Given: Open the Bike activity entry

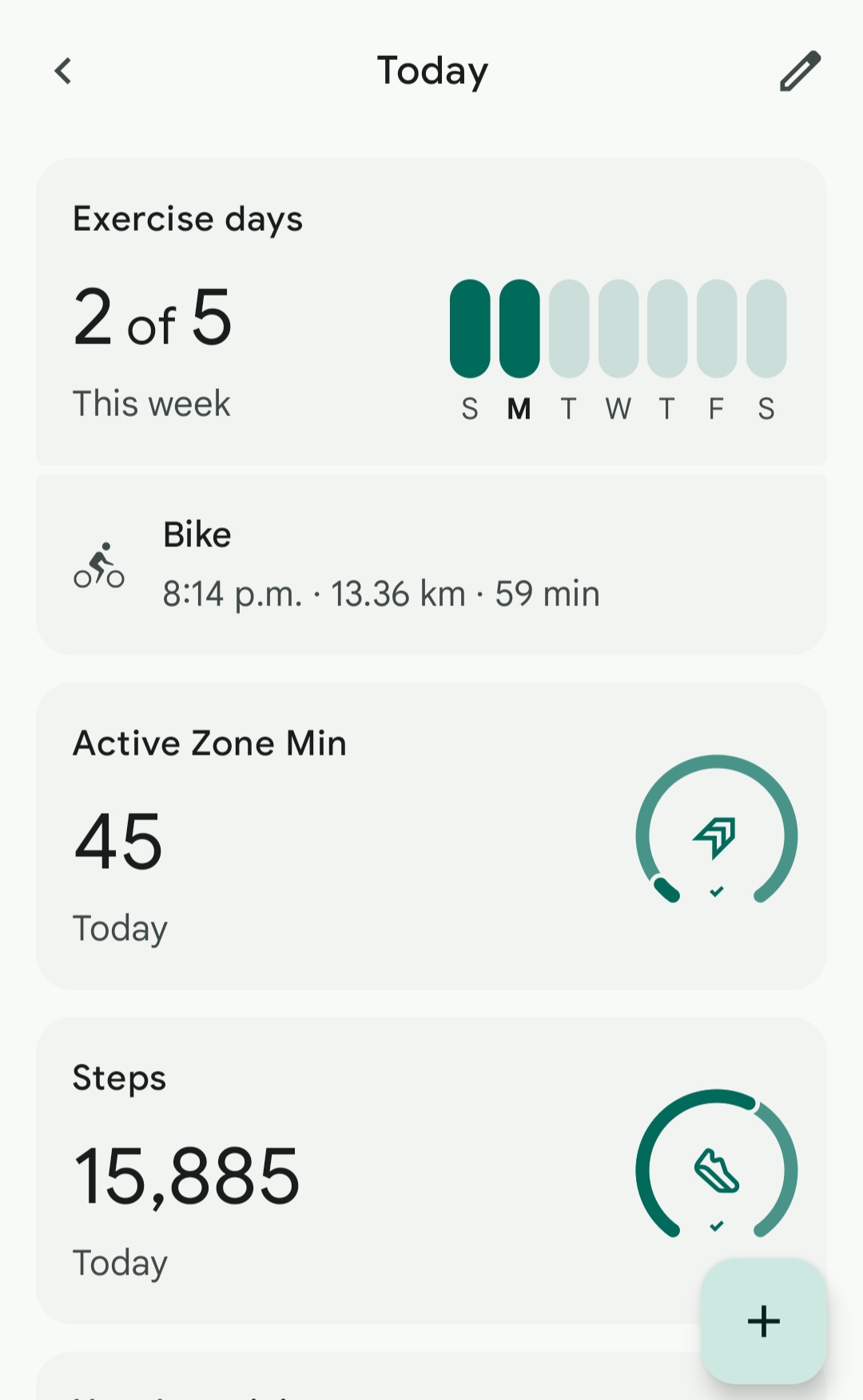Looking at the screenshot, I should click(431, 565).
